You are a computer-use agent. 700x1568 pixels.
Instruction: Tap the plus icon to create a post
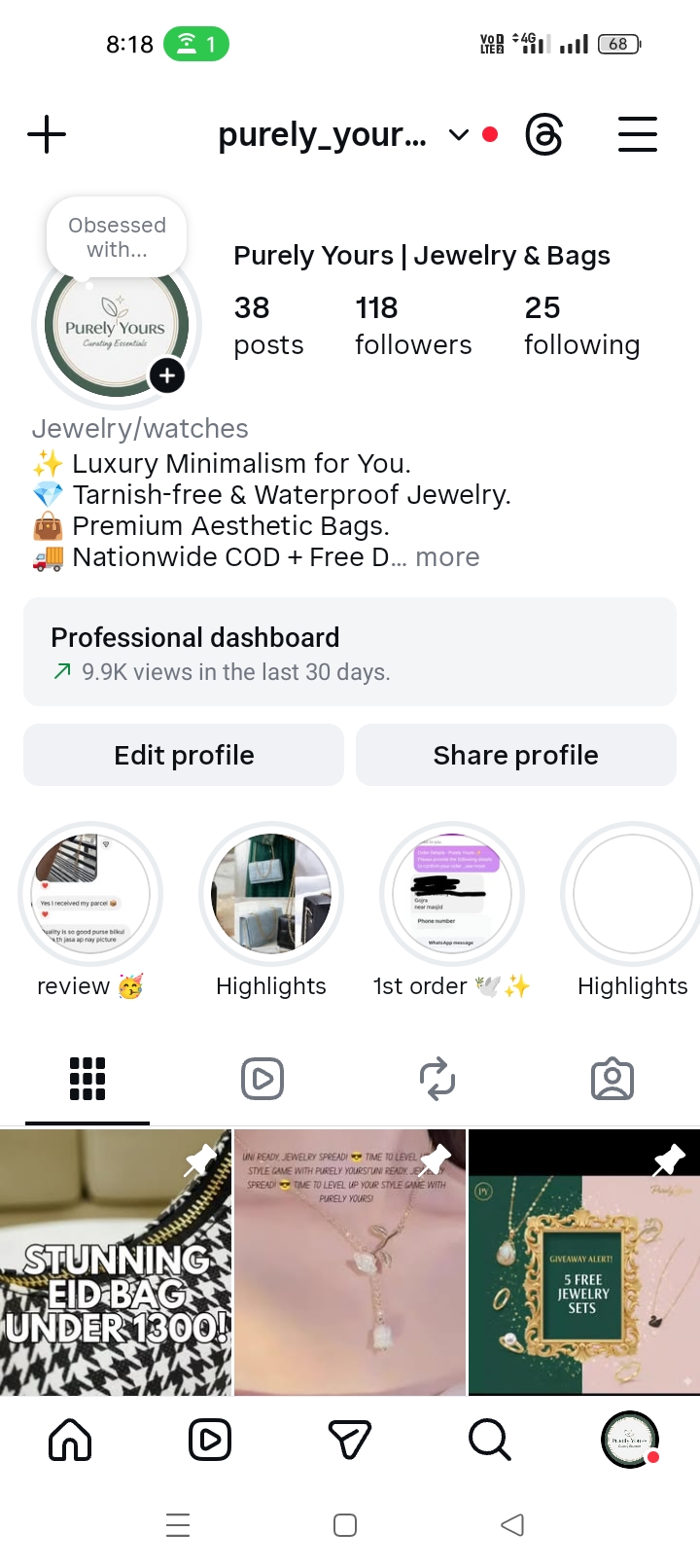click(47, 134)
